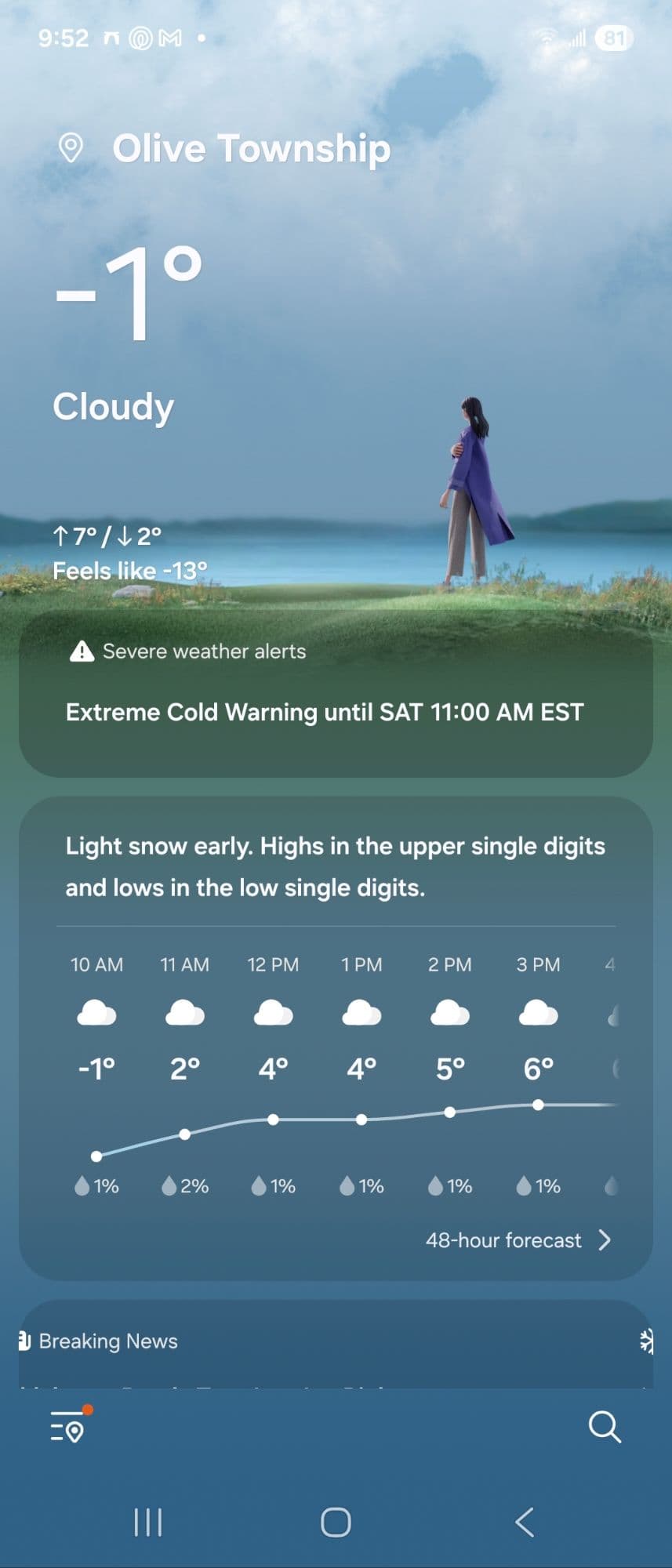
Task: View the Extreme Cold Warning alert
Action: [325, 712]
